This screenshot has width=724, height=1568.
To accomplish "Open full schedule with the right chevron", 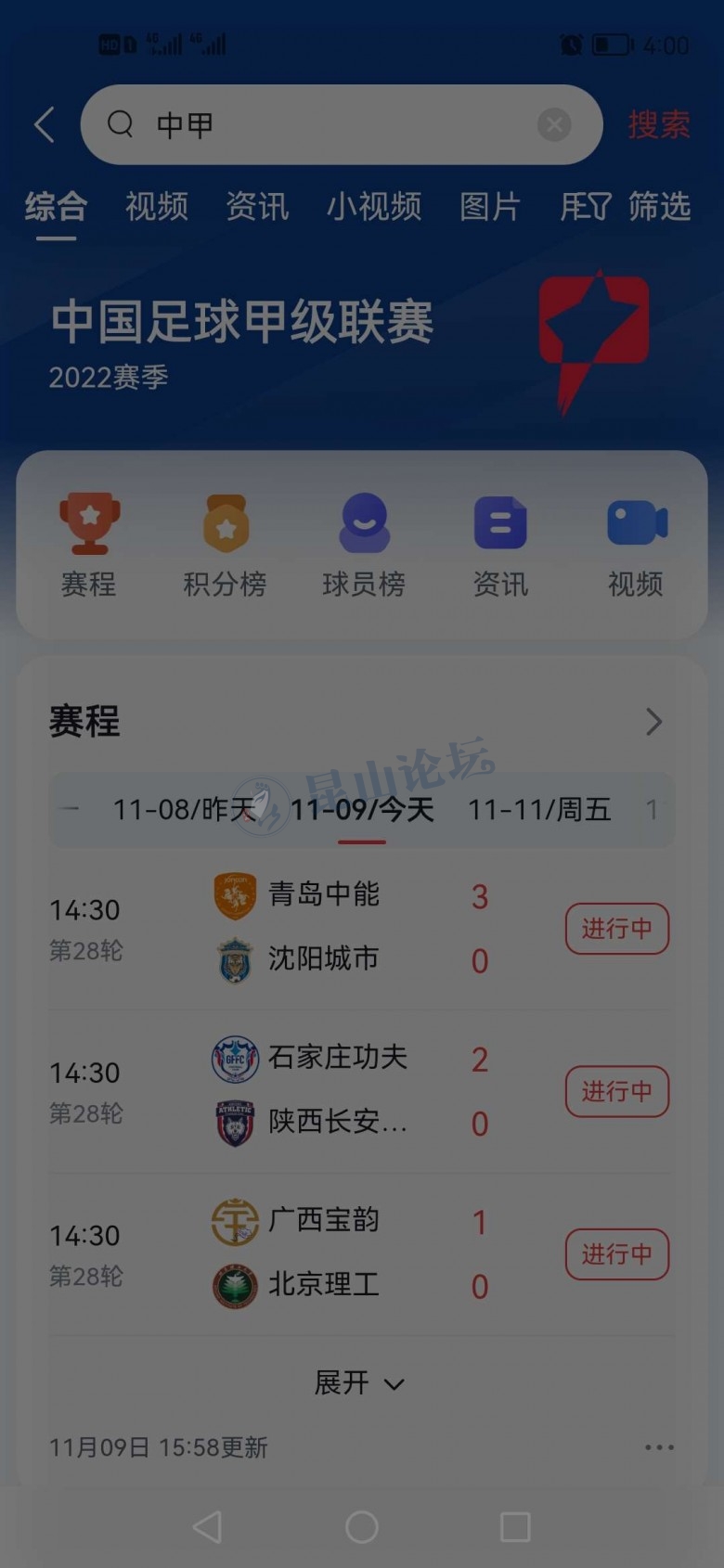I will pyautogui.click(x=653, y=722).
